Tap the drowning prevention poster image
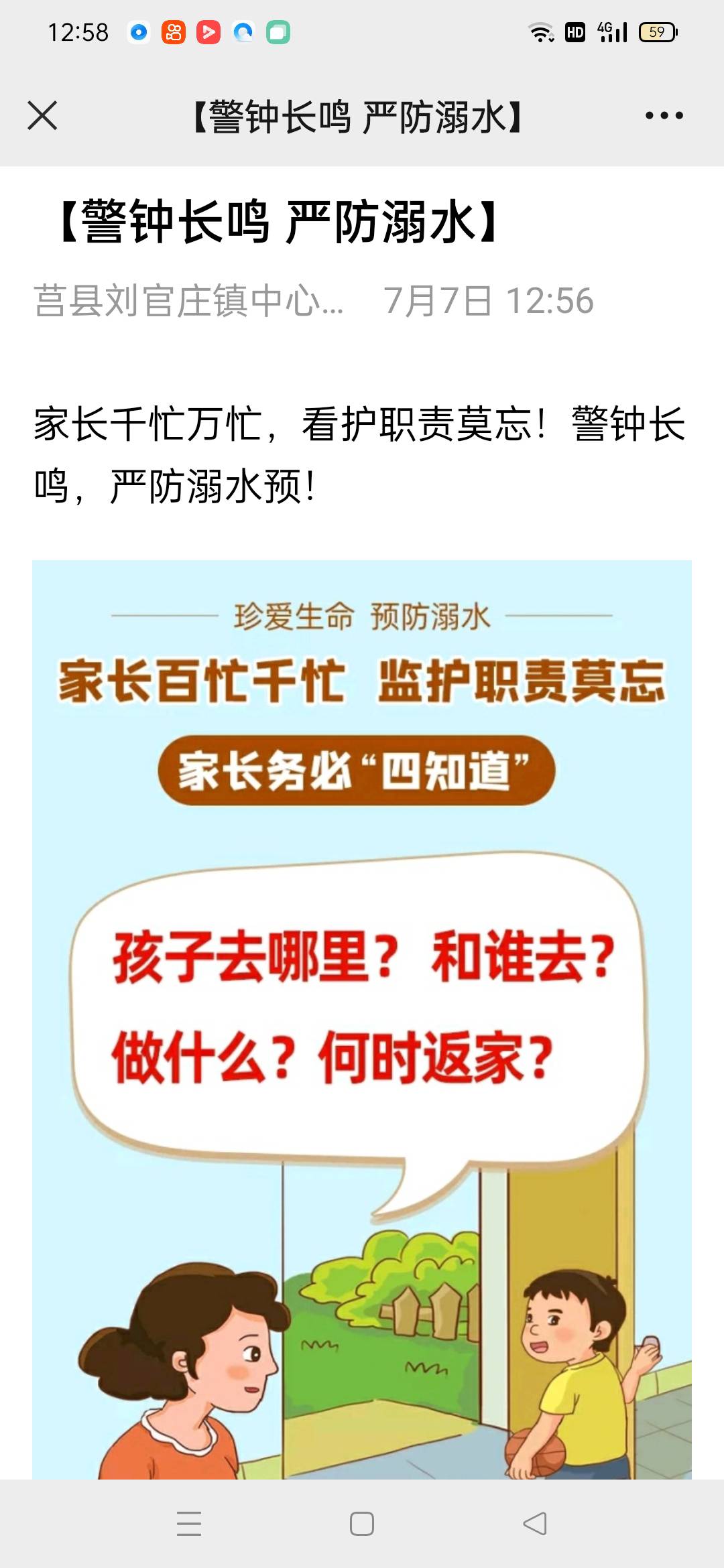This screenshot has width=724, height=1568. point(362,1005)
